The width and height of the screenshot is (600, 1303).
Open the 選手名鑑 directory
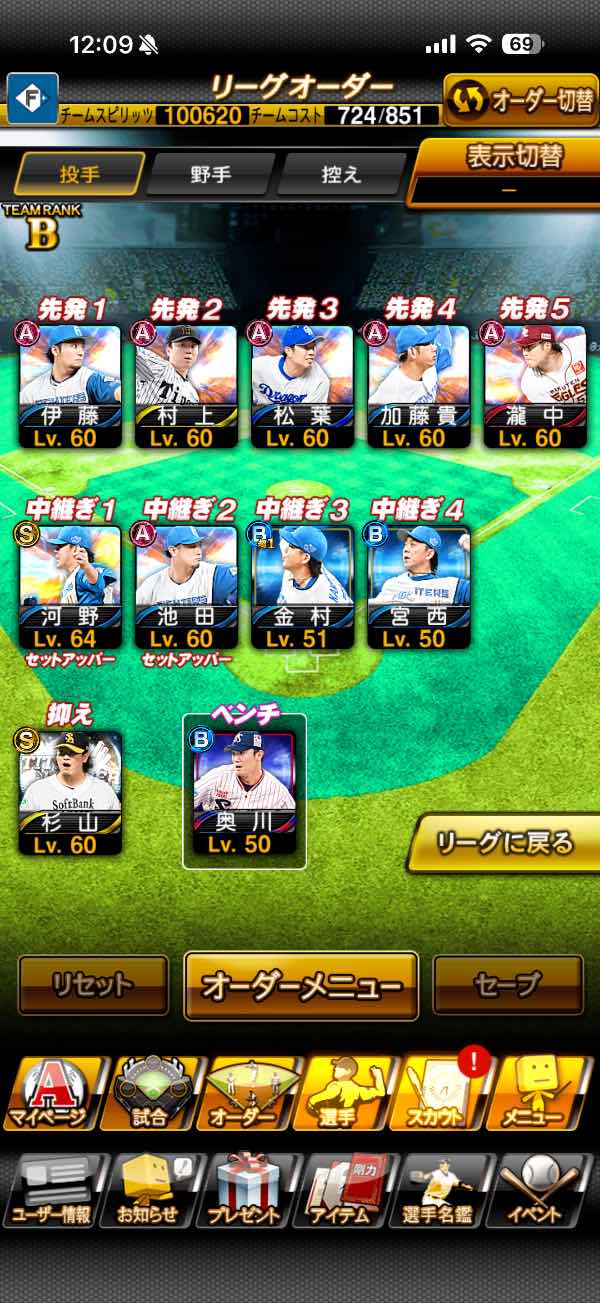[x=445, y=1191]
